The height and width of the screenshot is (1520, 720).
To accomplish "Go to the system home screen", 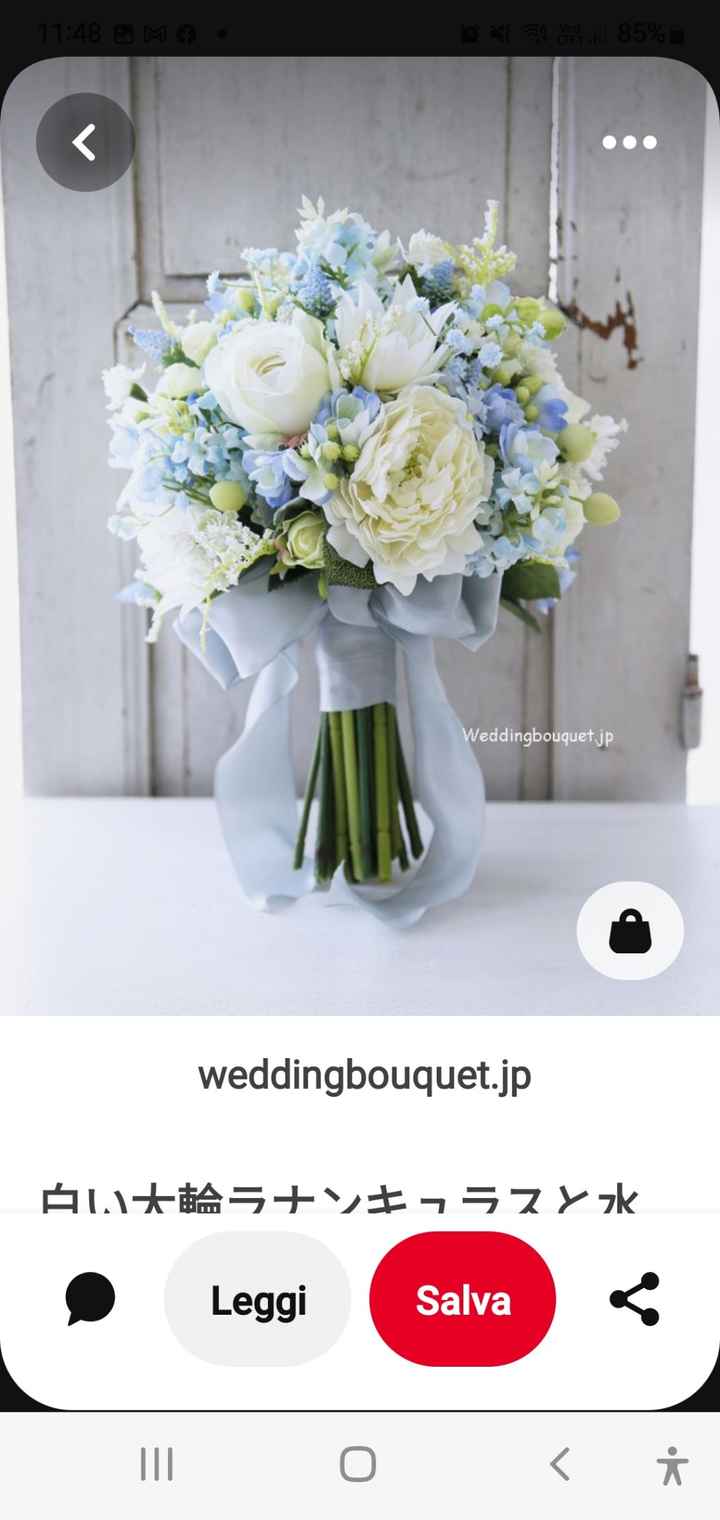I will (358, 1465).
